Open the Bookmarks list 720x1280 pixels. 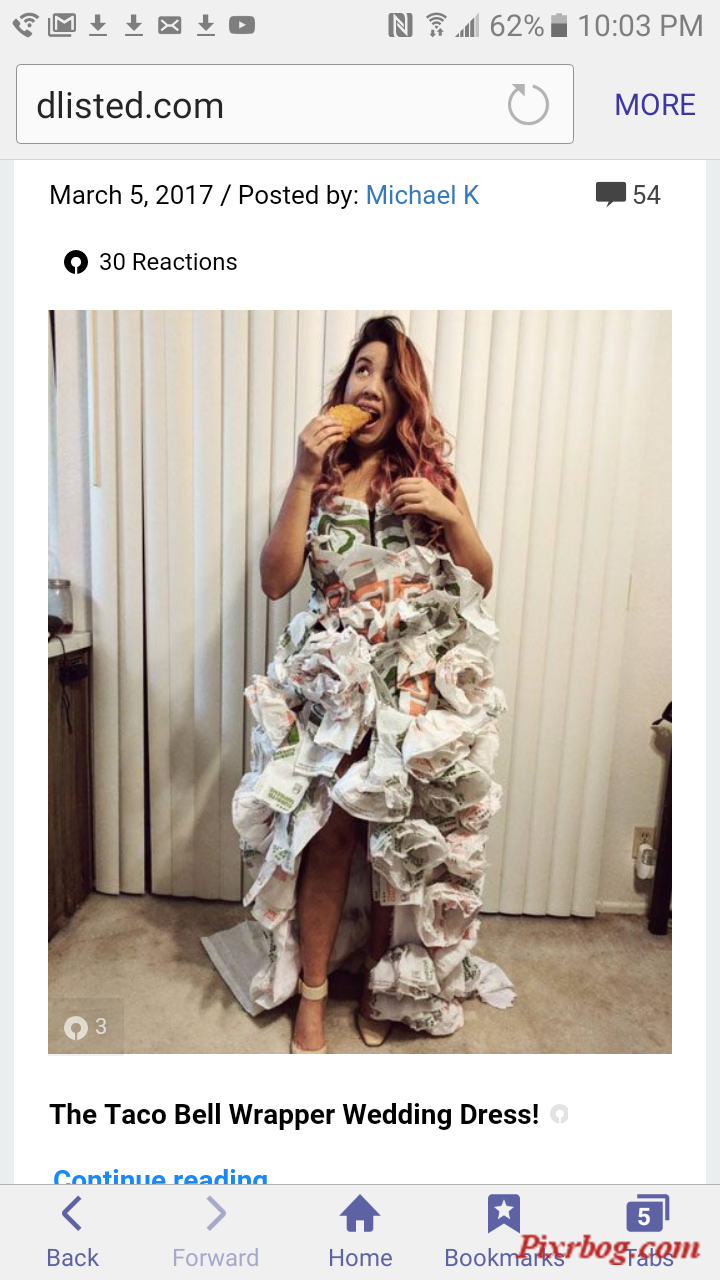click(504, 1232)
